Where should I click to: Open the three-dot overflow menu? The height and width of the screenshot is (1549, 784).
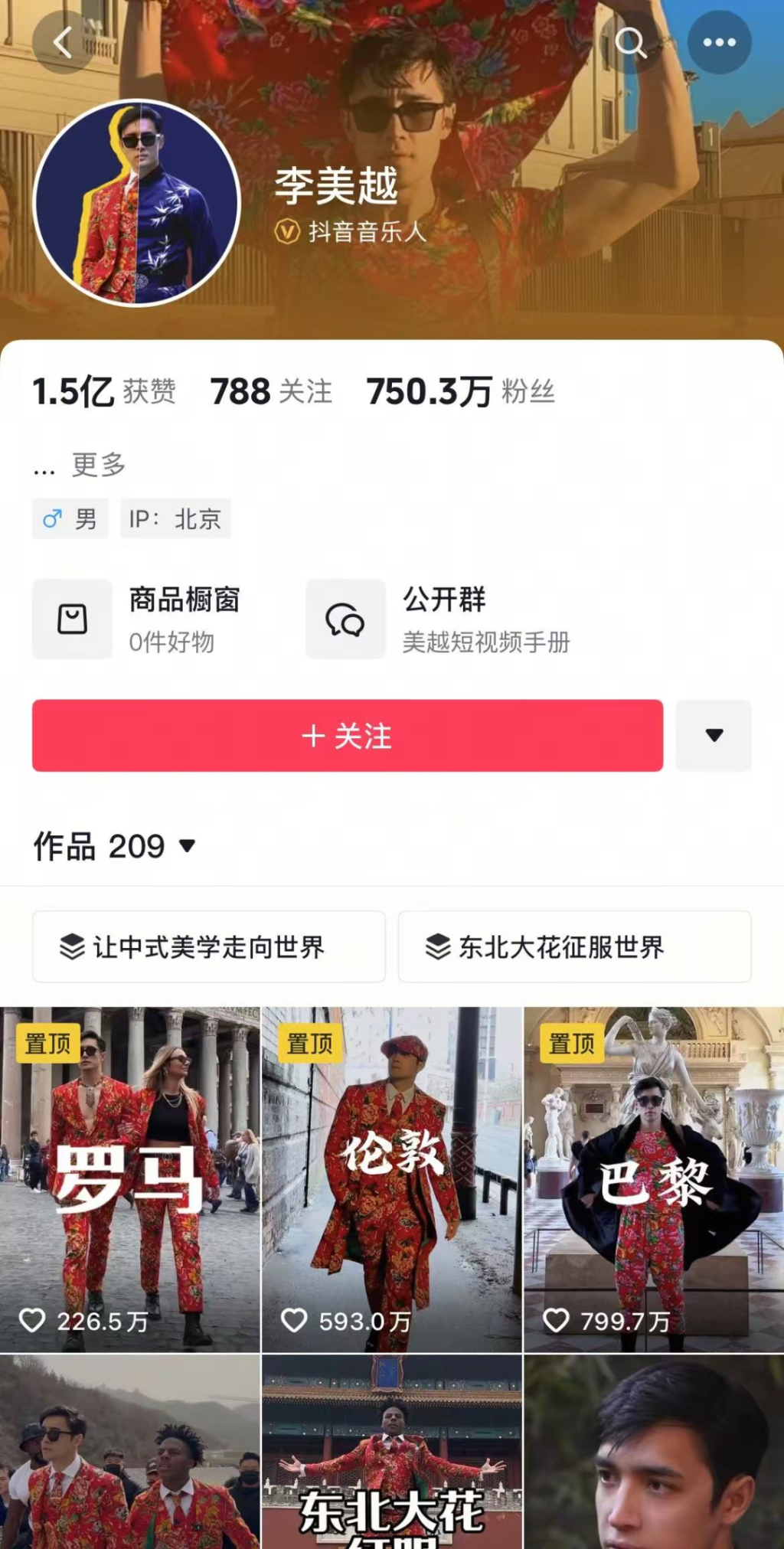tap(719, 42)
